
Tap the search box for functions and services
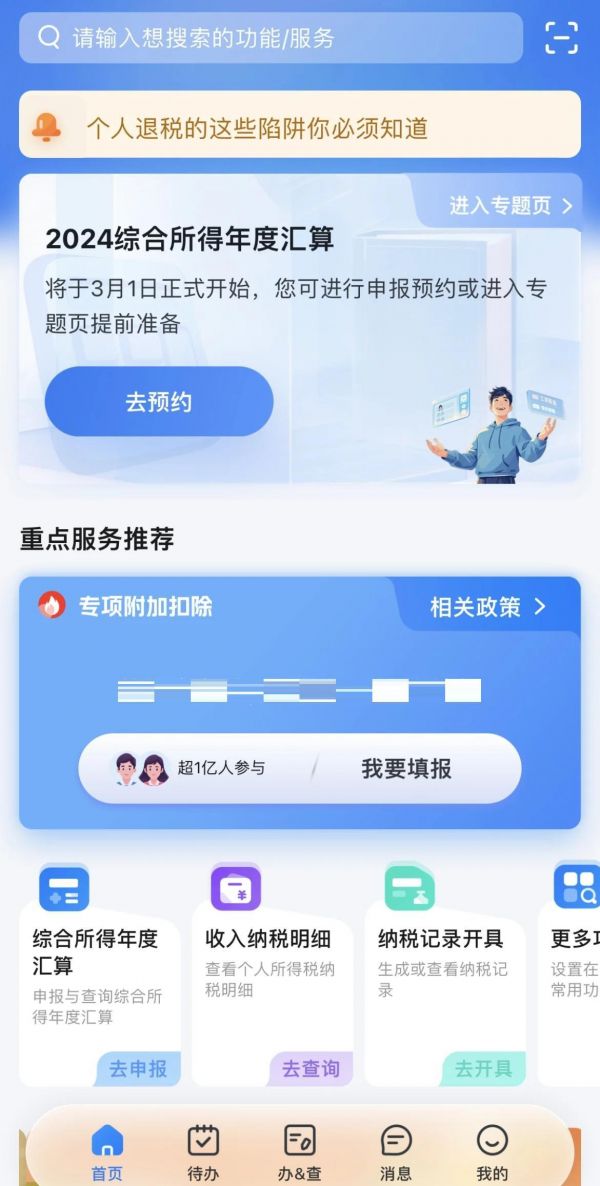[x=270, y=38]
